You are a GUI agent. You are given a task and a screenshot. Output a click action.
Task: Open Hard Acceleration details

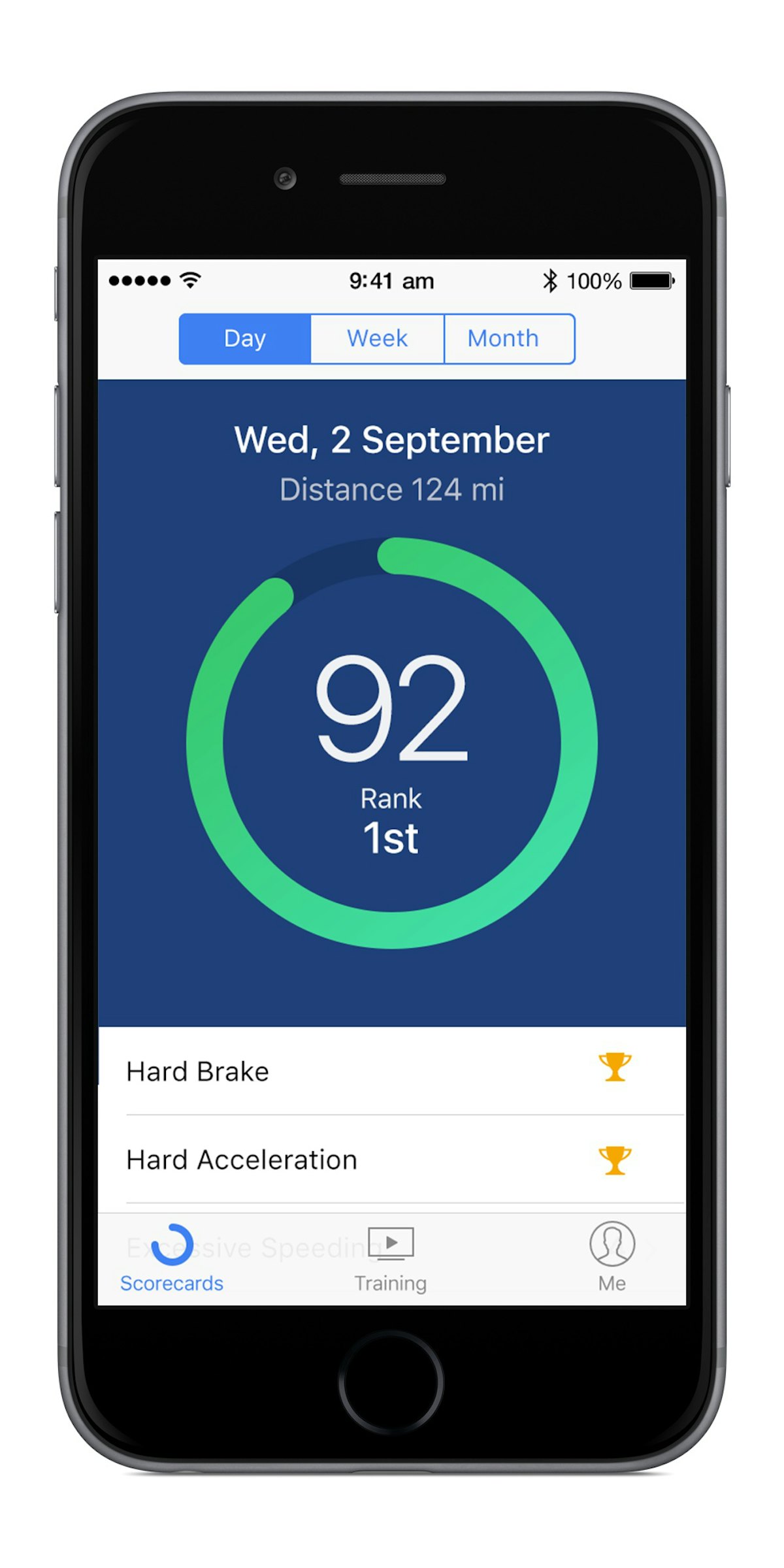392,1160
